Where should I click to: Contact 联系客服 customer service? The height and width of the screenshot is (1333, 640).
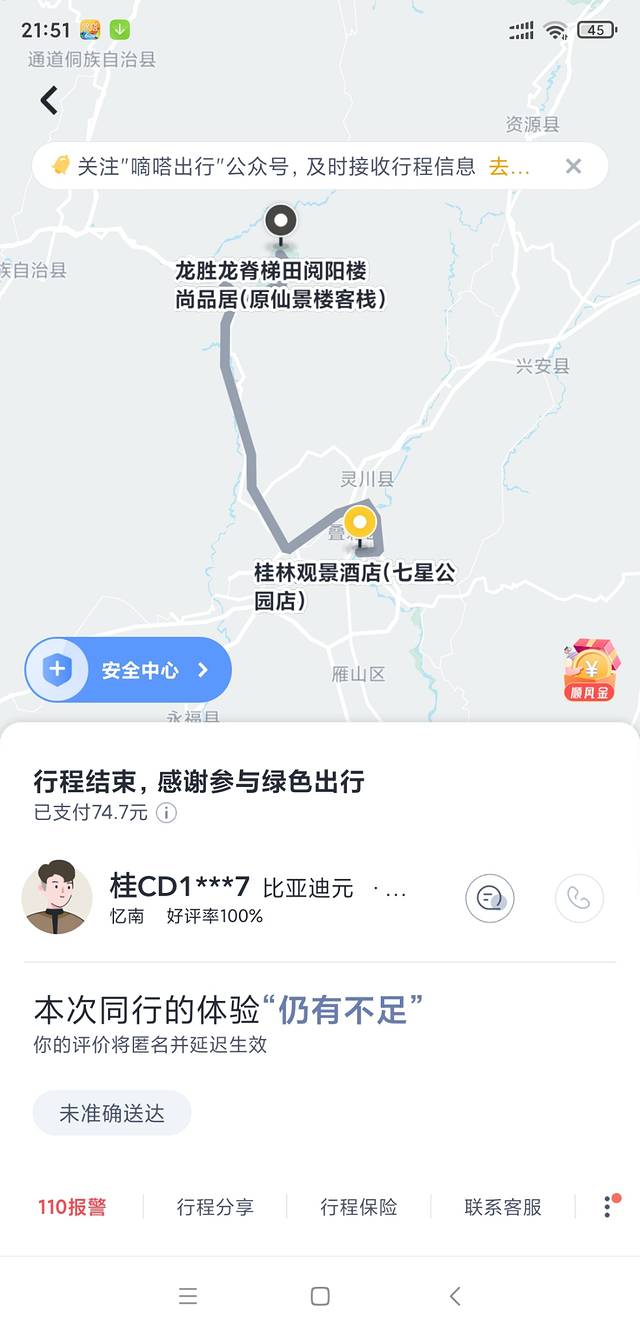(503, 1207)
